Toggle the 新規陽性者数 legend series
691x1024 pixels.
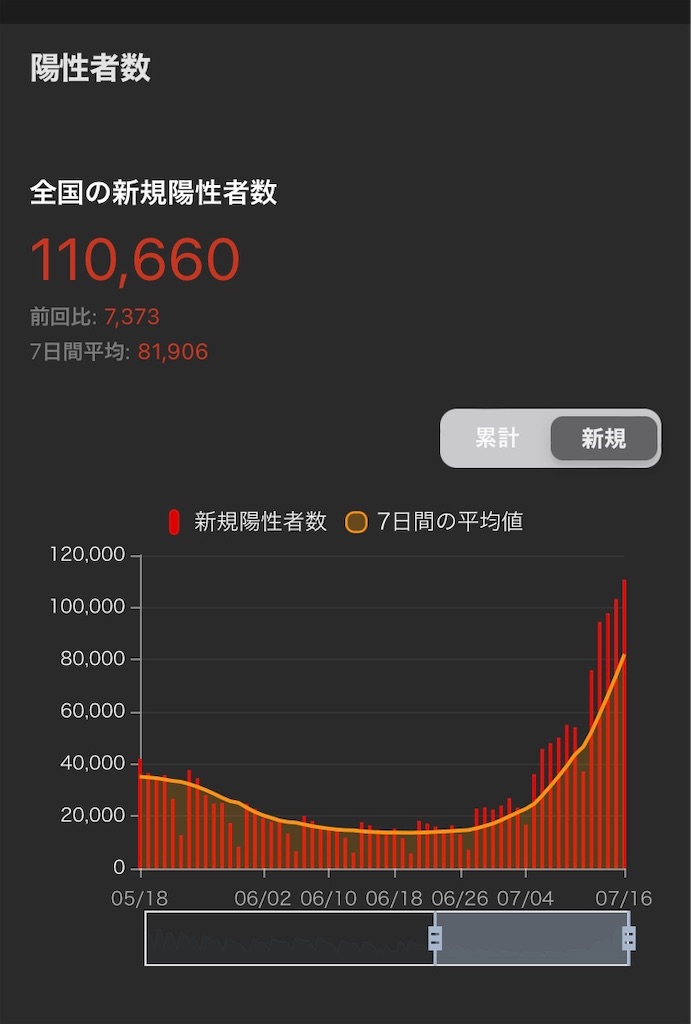tap(248, 522)
